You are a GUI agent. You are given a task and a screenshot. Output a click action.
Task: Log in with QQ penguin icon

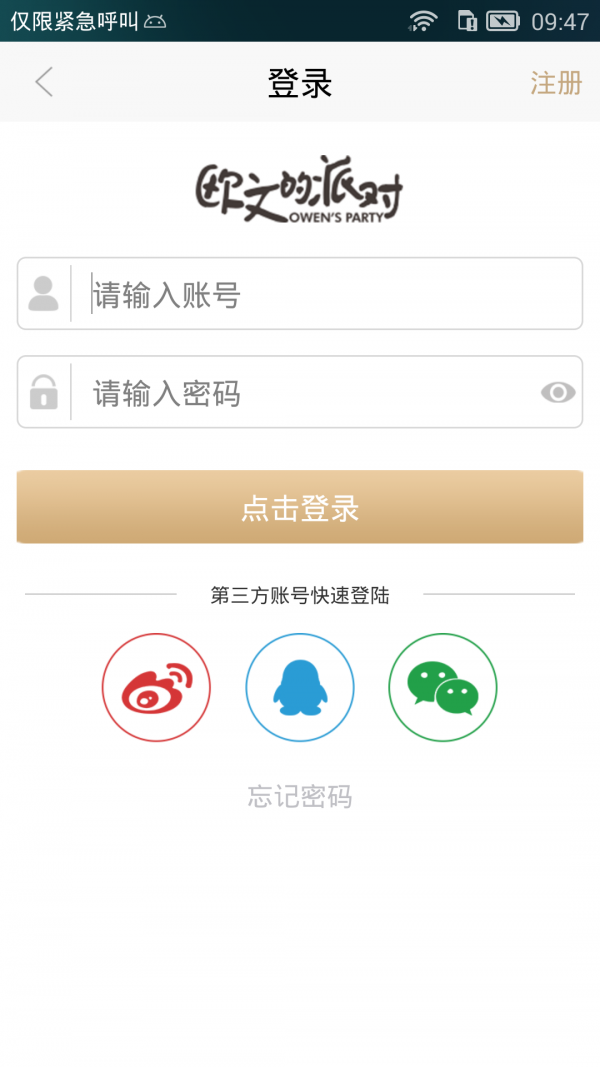click(x=300, y=687)
